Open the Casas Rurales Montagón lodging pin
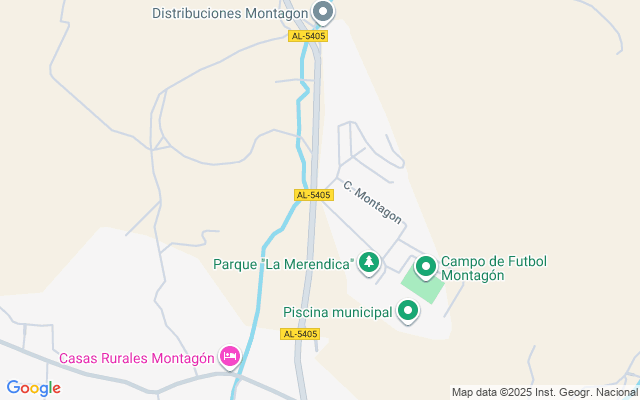 230,358
